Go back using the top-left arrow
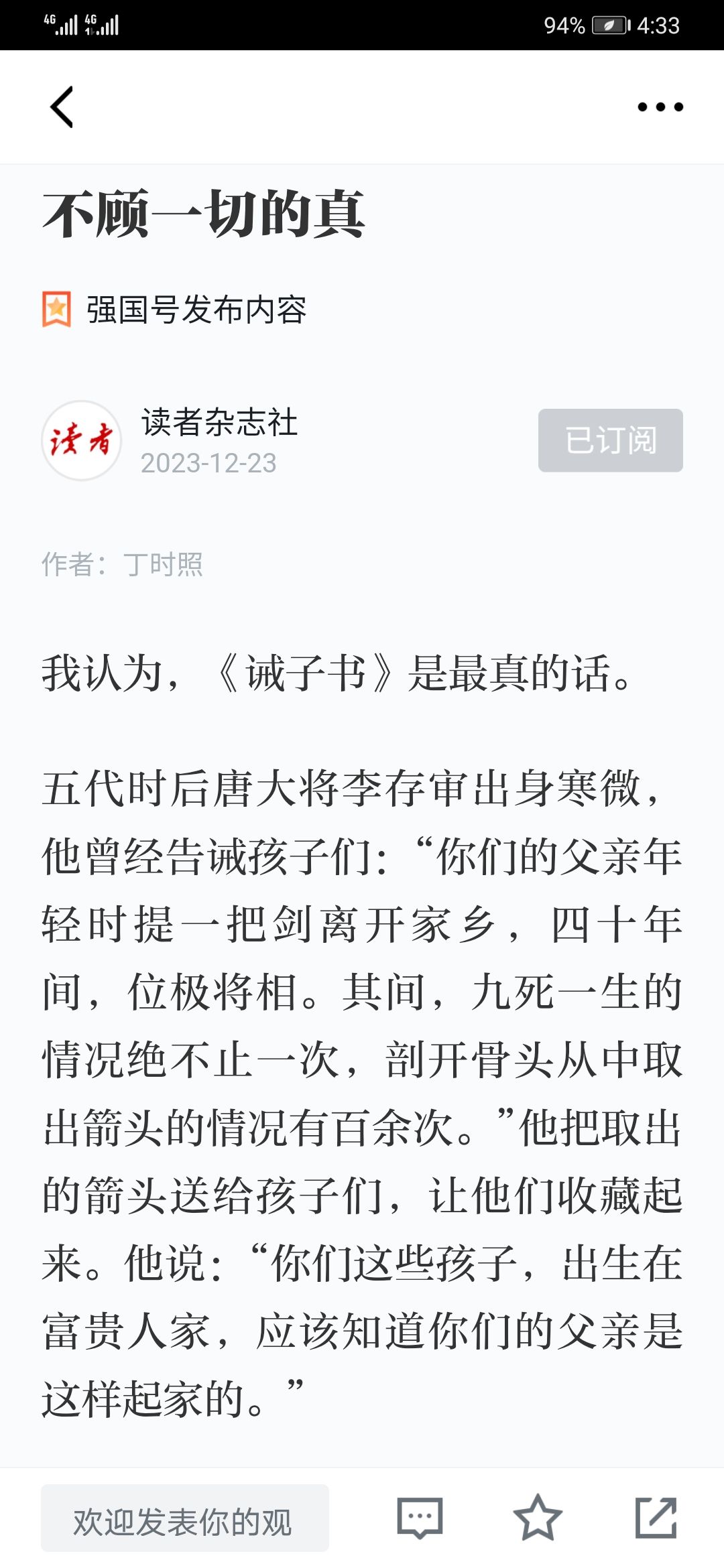Screen dimensions: 724x1568 62,107
